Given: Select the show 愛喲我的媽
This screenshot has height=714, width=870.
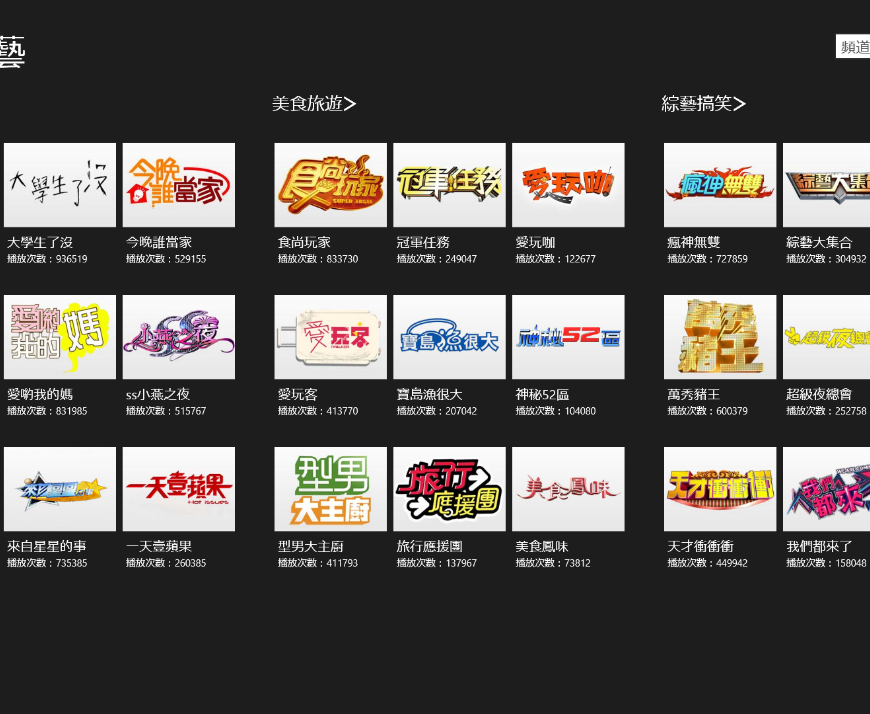Looking at the screenshot, I should 60,337.
